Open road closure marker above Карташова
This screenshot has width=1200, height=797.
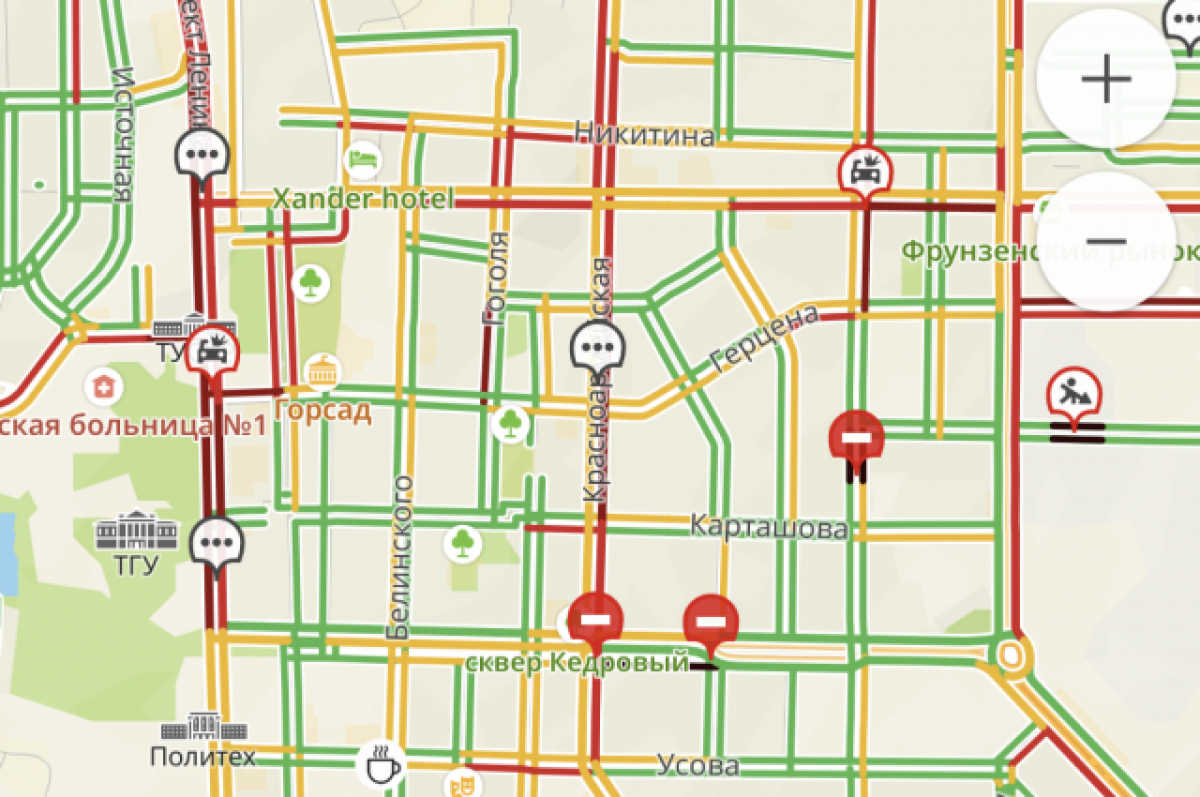pos(857,436)
